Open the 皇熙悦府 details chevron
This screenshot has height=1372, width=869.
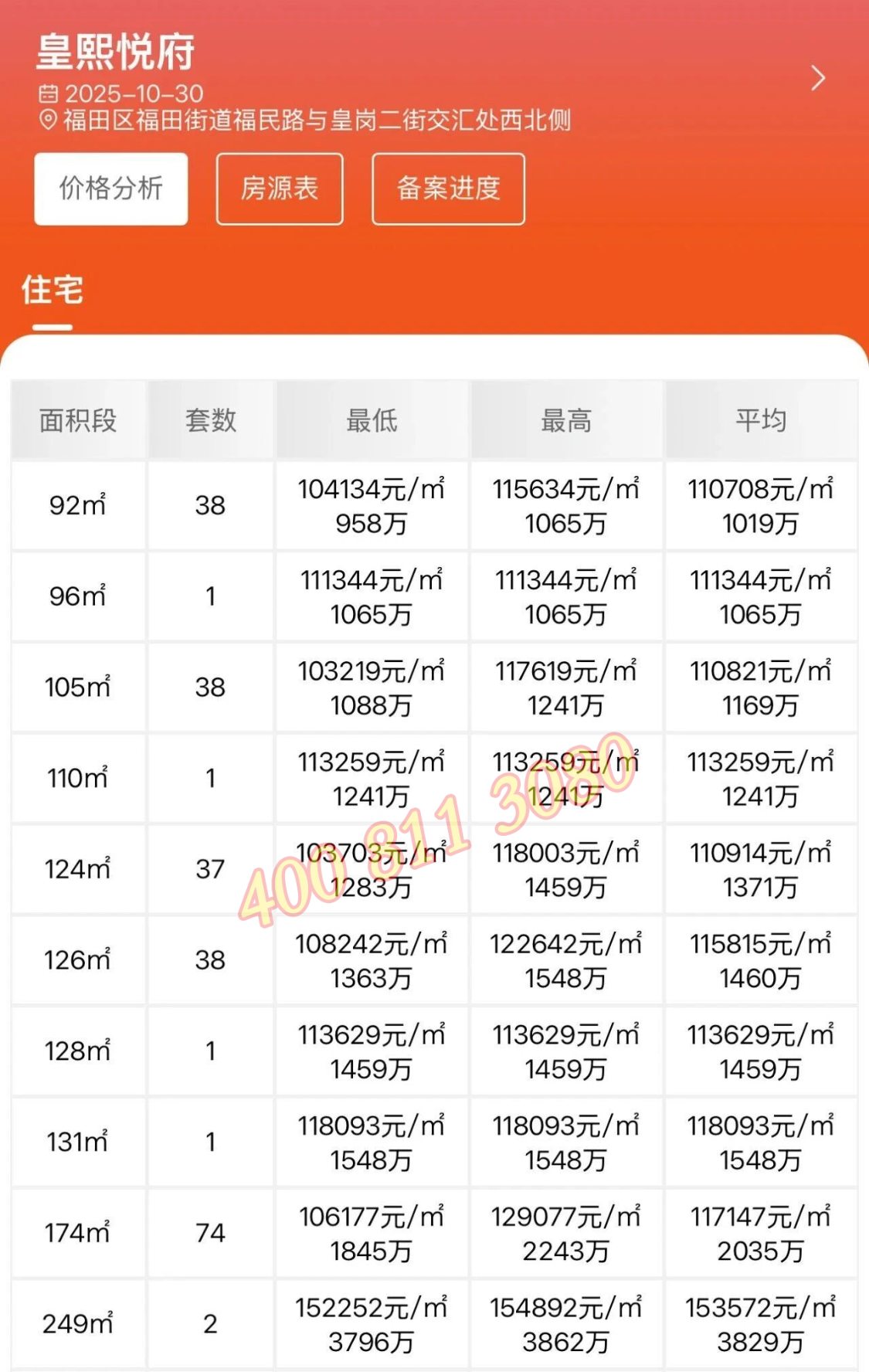click(x=818, y=78)
